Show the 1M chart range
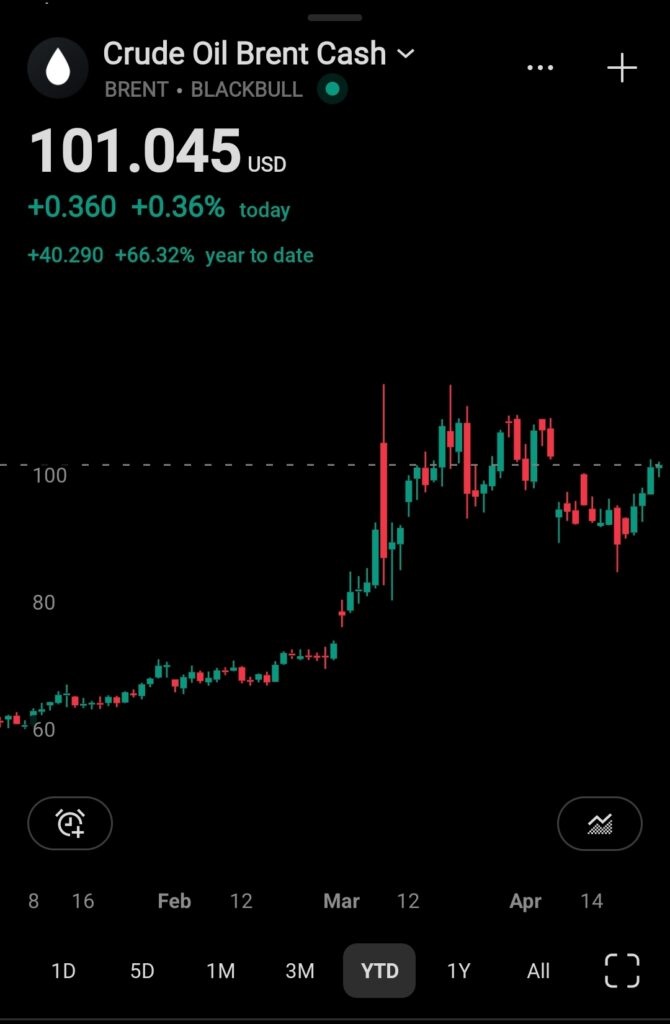Viewport: 670px width, 1024px height. tap(220, 970)
